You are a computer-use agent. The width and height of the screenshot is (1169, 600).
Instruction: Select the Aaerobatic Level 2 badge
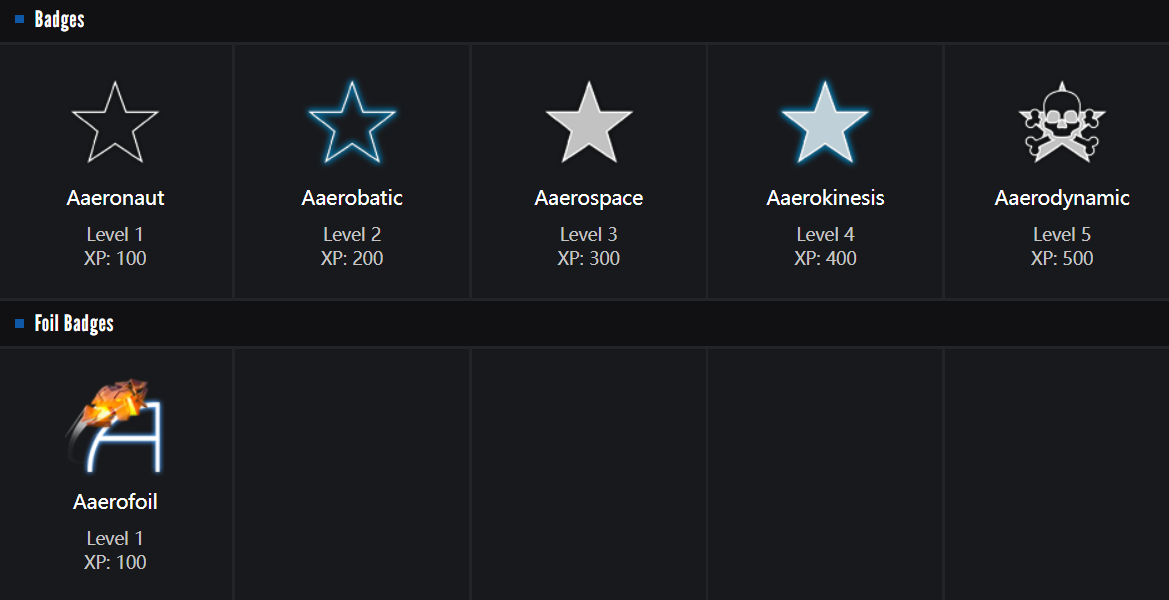click(x=352, y=124)
